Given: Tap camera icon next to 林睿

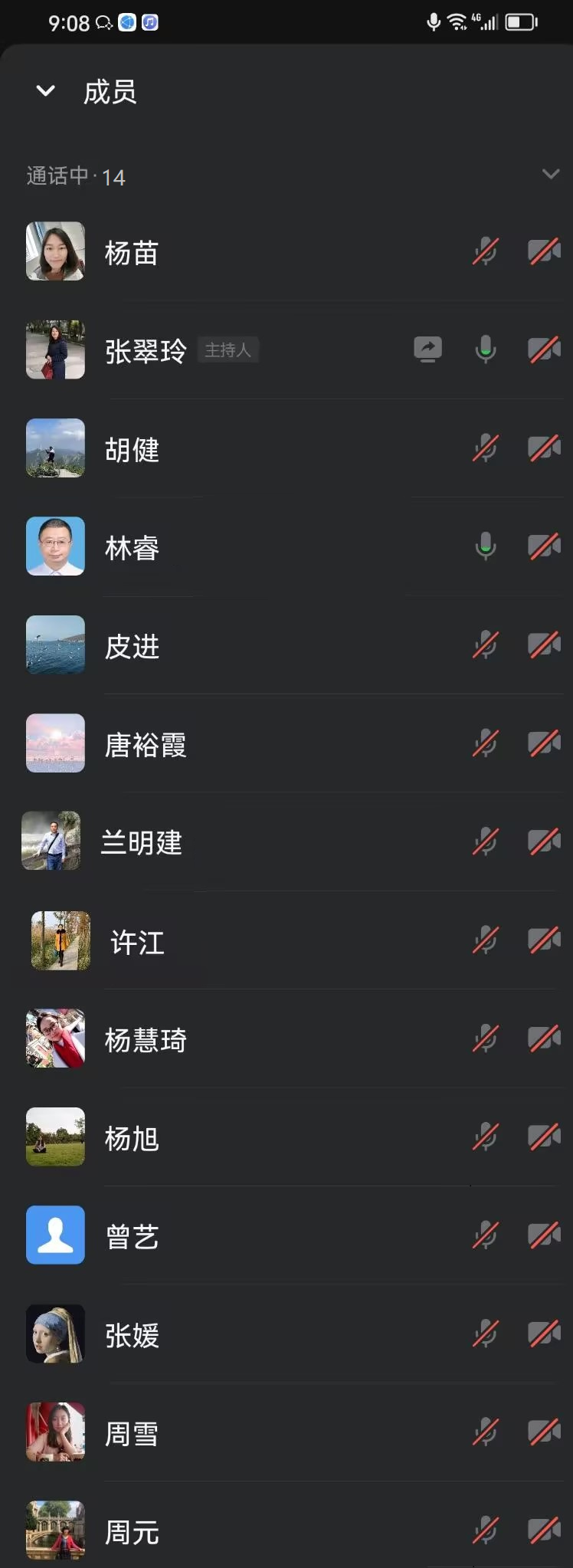Looking at the screenshot, I should point(544,546).
